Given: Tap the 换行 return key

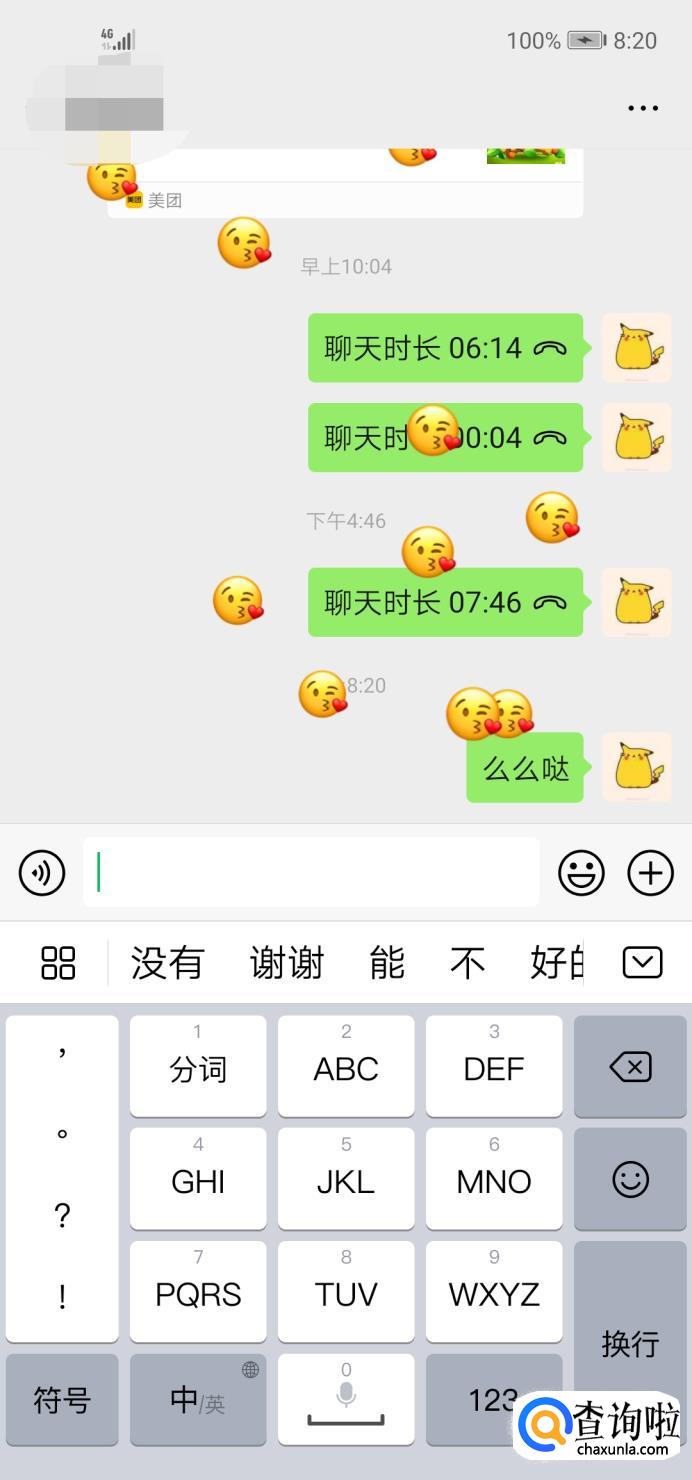Looking at the screenshot, I should tap(630, 1342).
